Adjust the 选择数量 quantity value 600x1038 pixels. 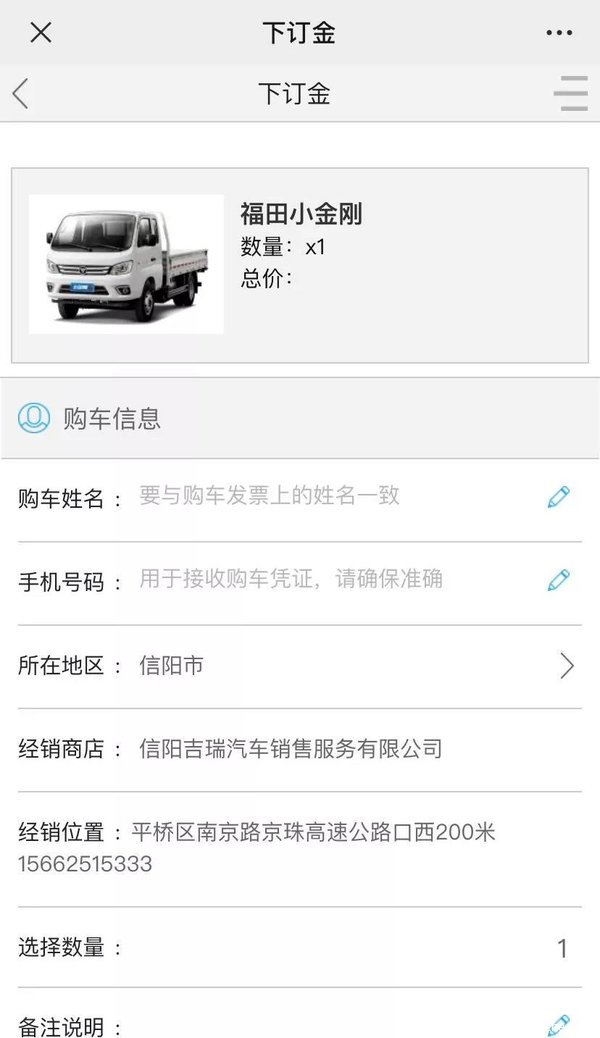tap(562, 949)
